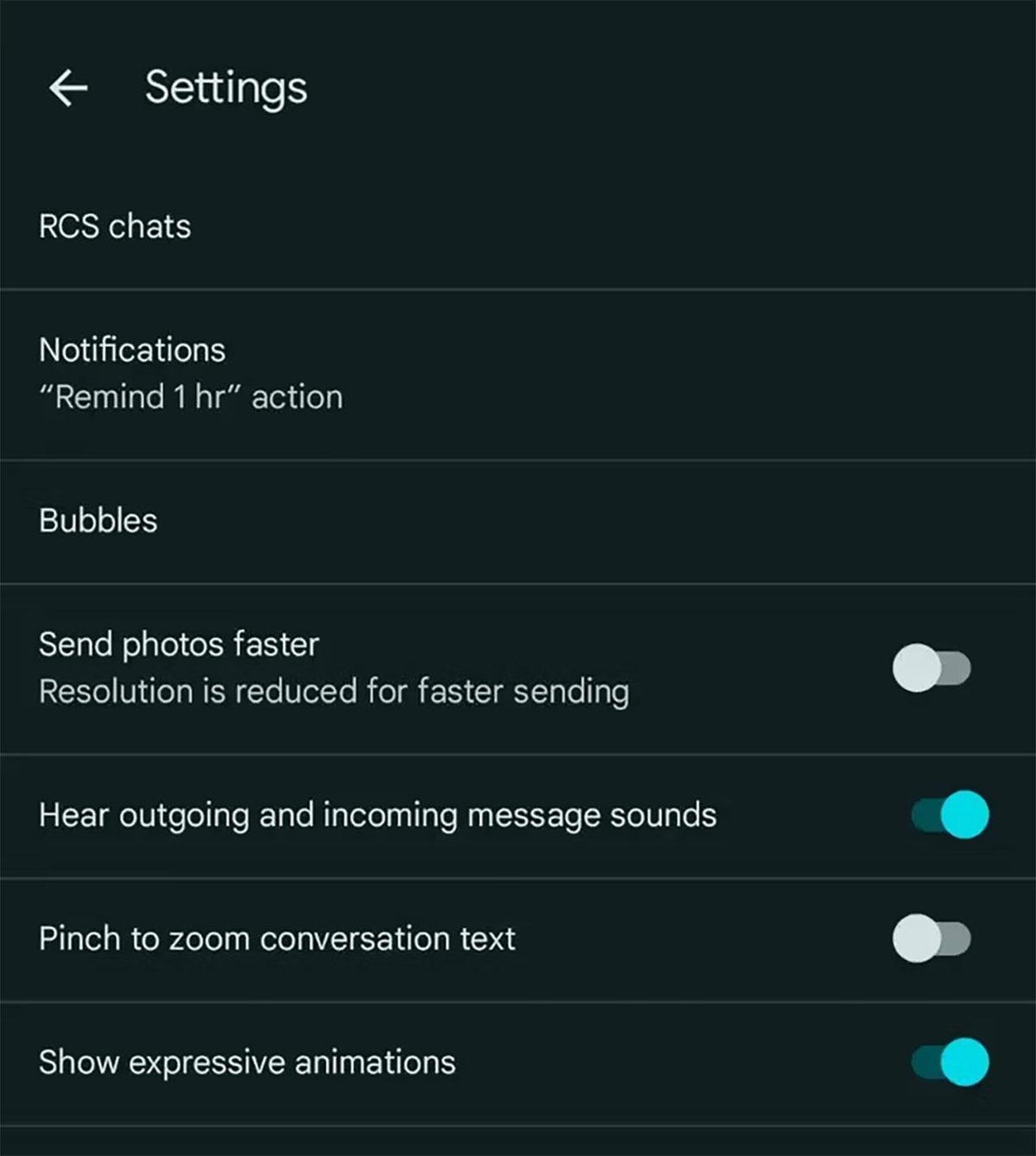Viewport: 1036px width, 1156px height.
Task: Open RCS chats settings
Action: click(115, 226)
